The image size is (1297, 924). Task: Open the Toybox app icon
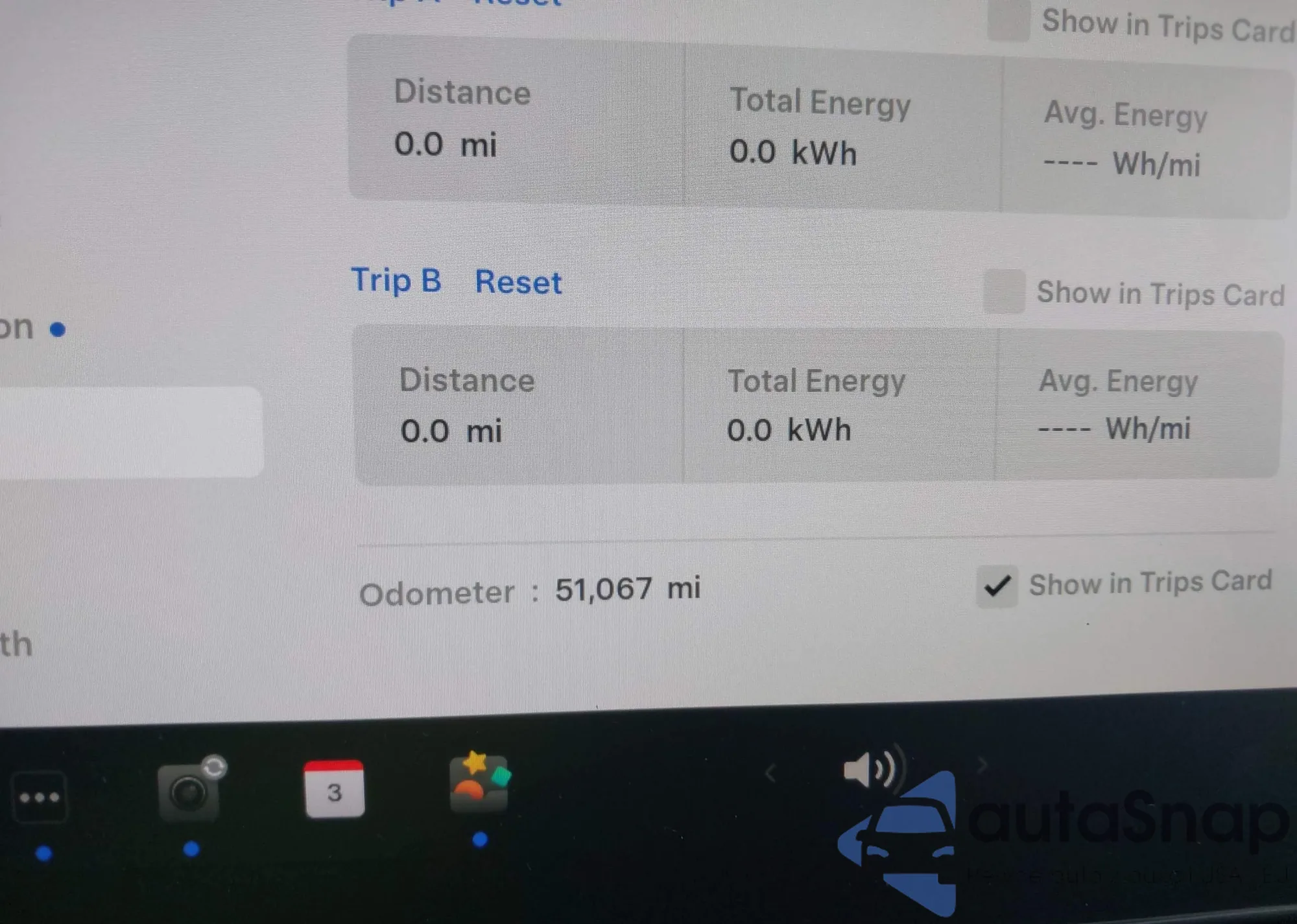point(479,783)
